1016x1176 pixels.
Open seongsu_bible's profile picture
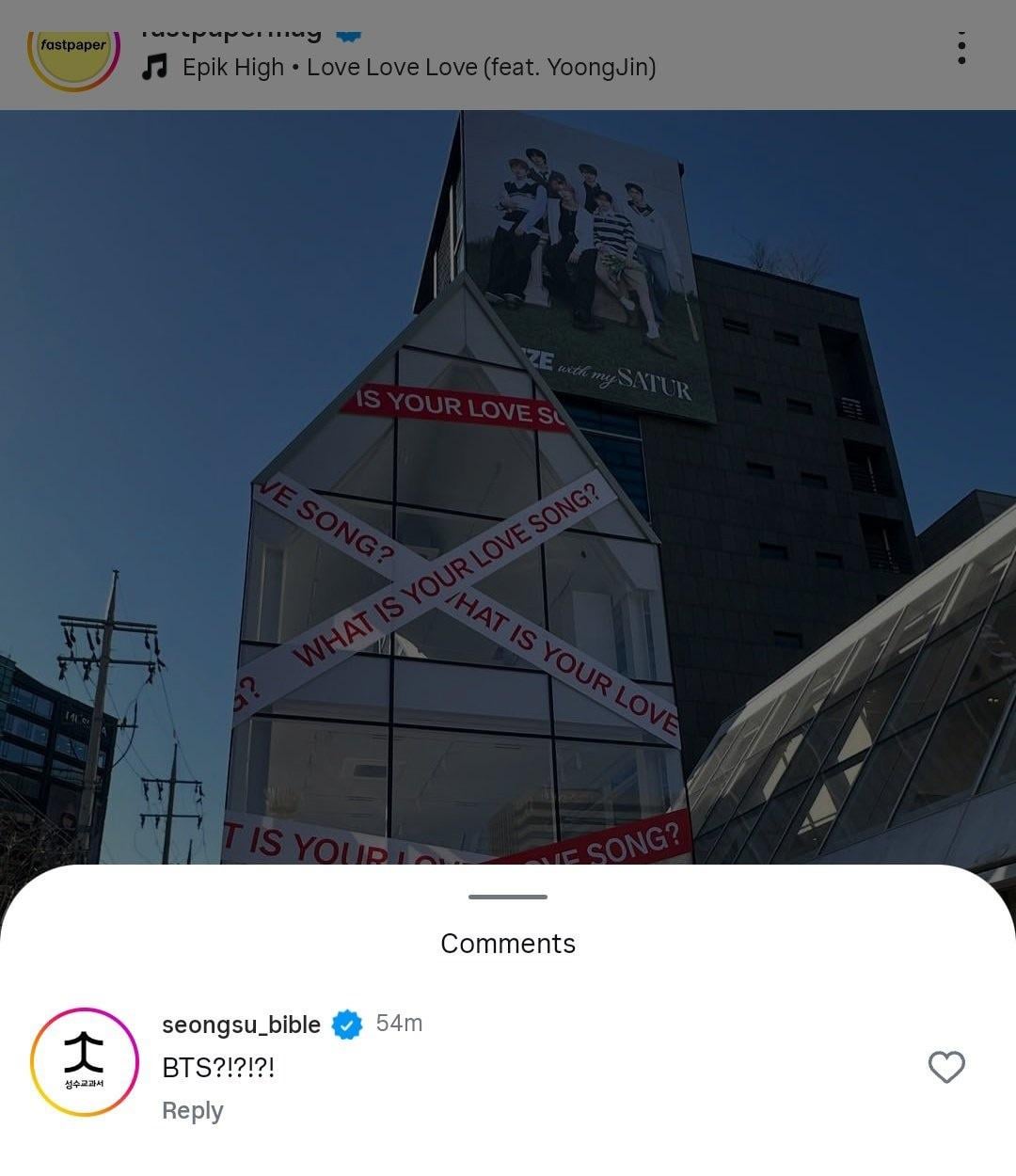(x=85, y=1061)
